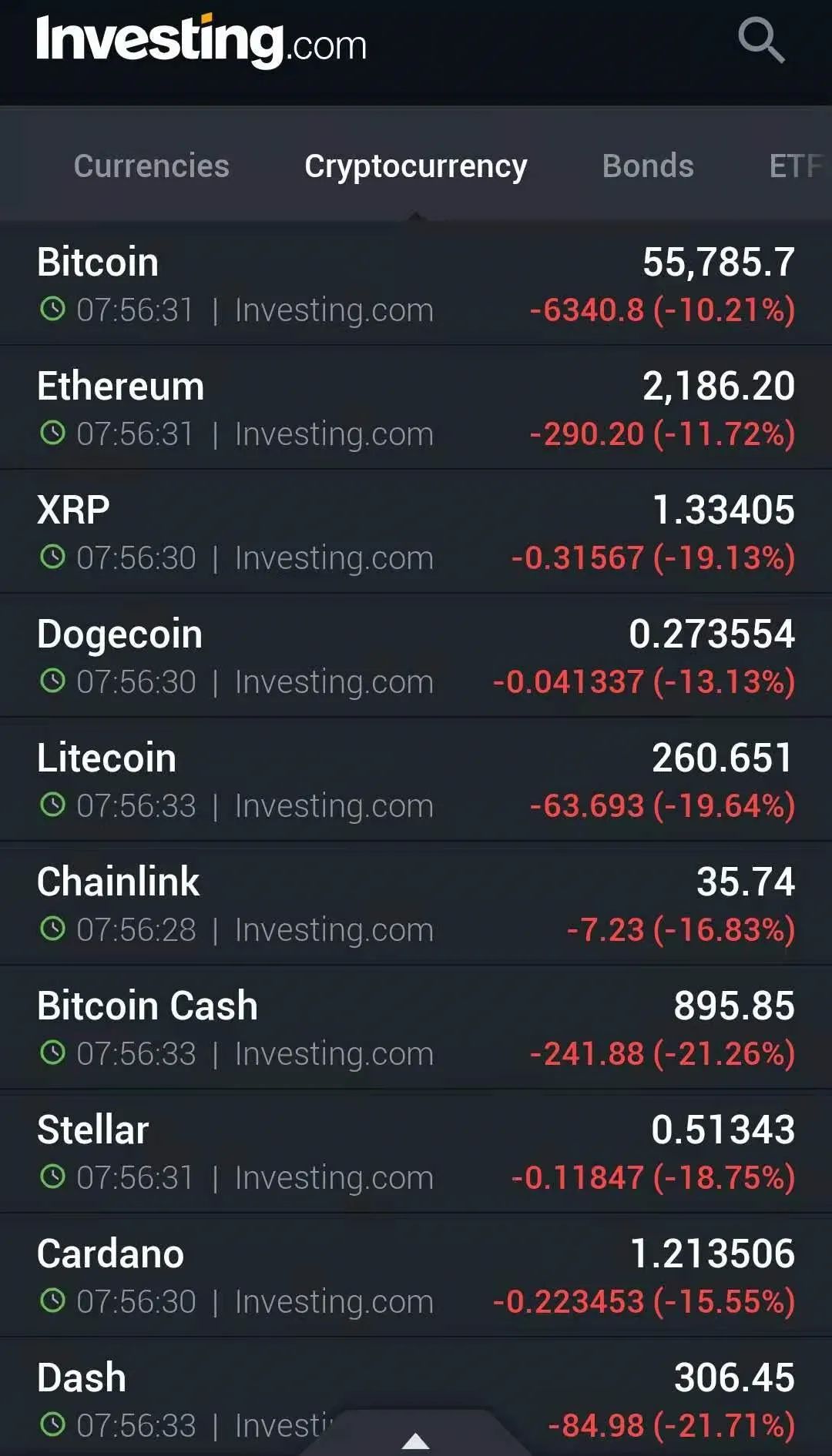View the Cardano quote
832x1456 pixels.
point(416,1276)
